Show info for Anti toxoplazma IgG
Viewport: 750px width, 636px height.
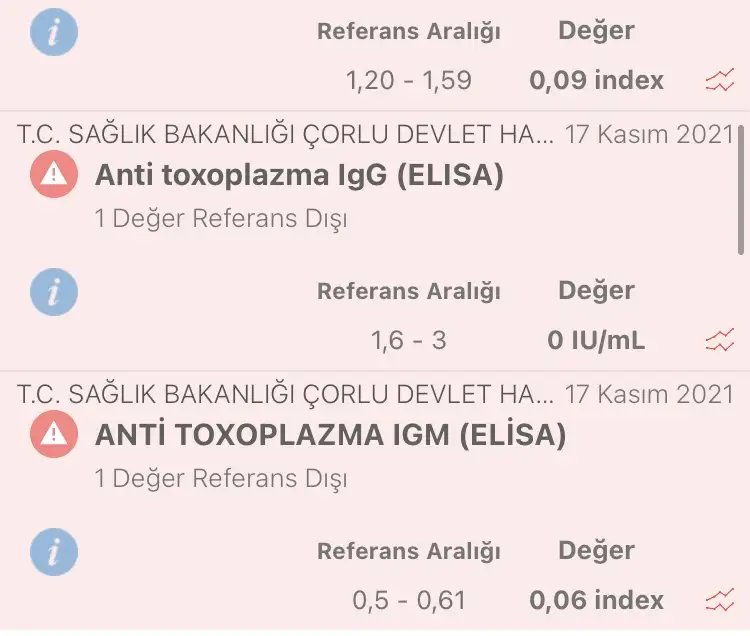[54, 292]
